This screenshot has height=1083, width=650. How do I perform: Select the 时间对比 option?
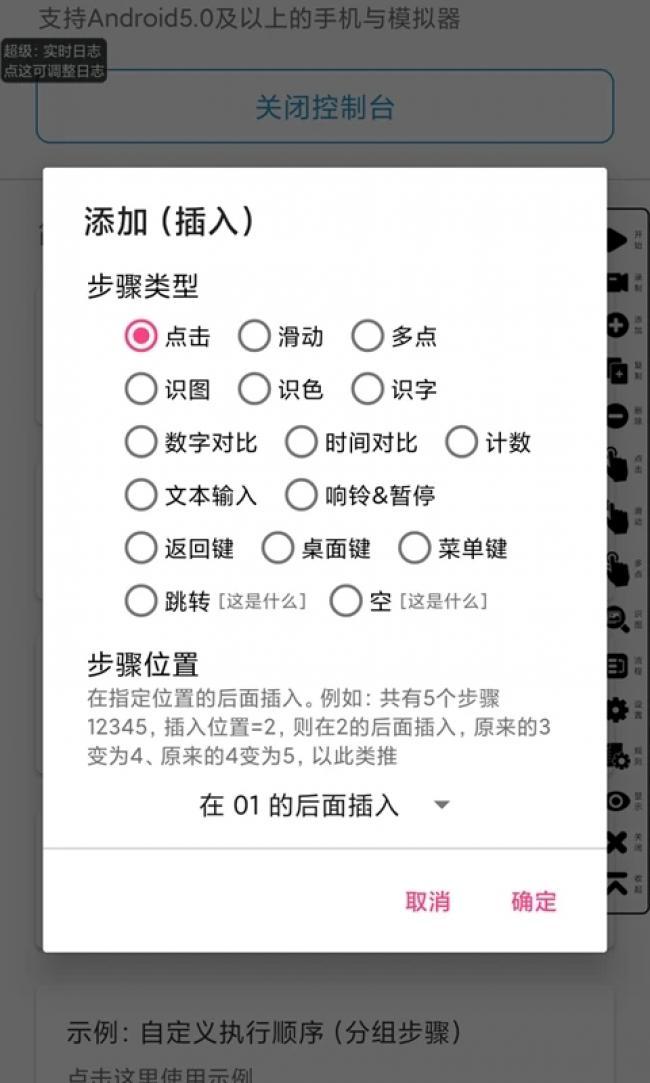pos(301,442)
